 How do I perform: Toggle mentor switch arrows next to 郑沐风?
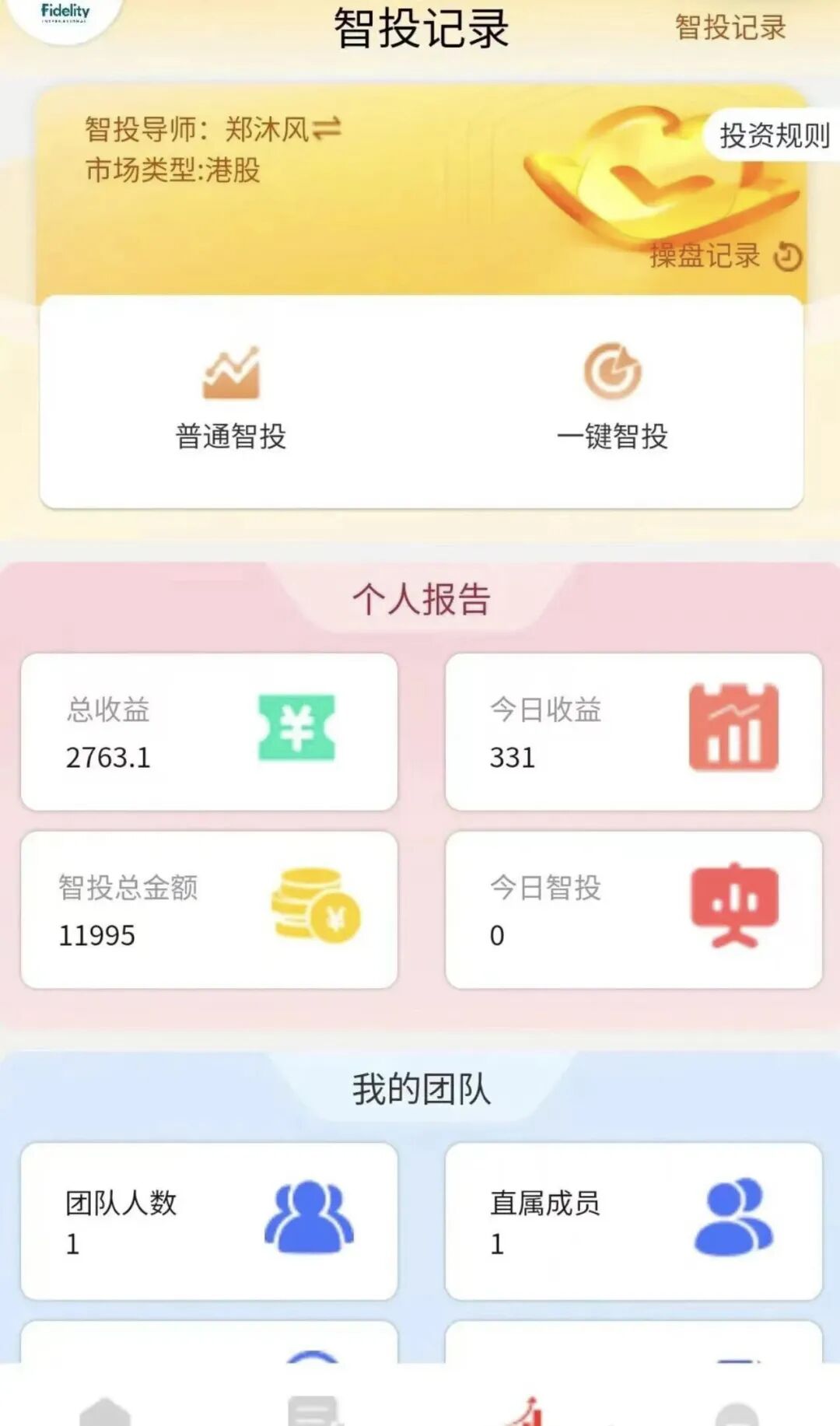(327, 130)
